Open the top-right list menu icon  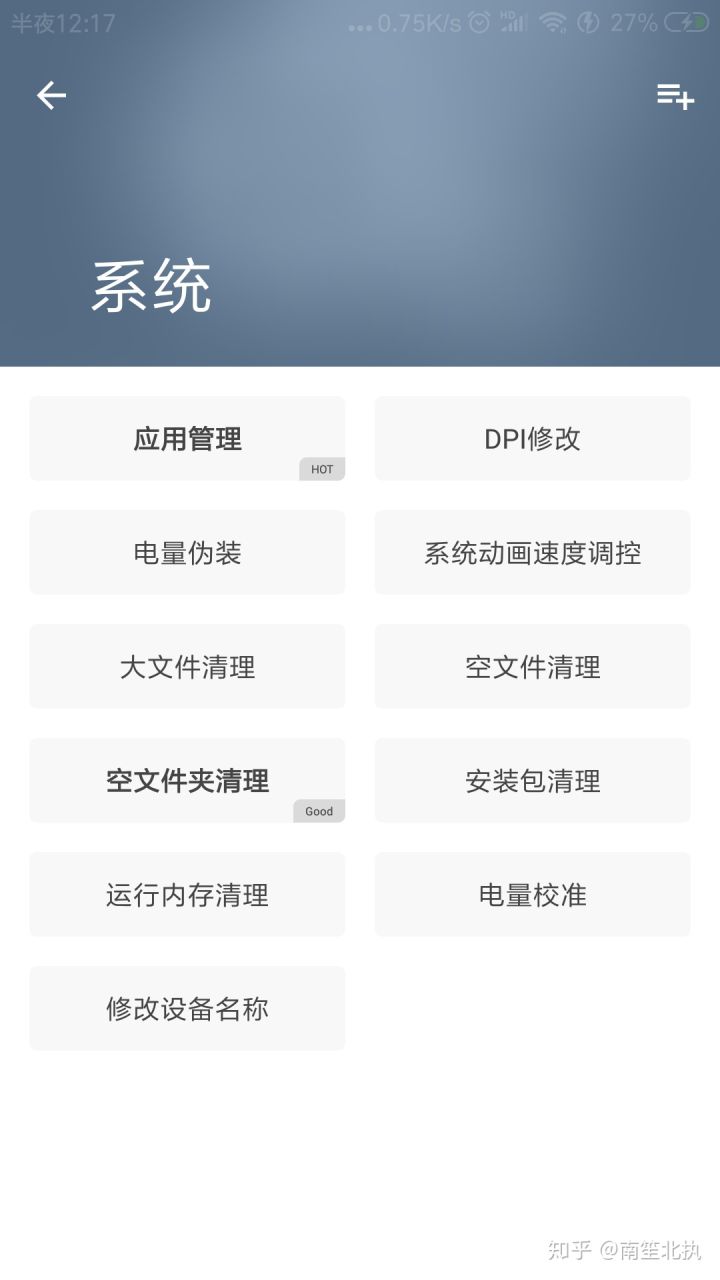[676, 97]
